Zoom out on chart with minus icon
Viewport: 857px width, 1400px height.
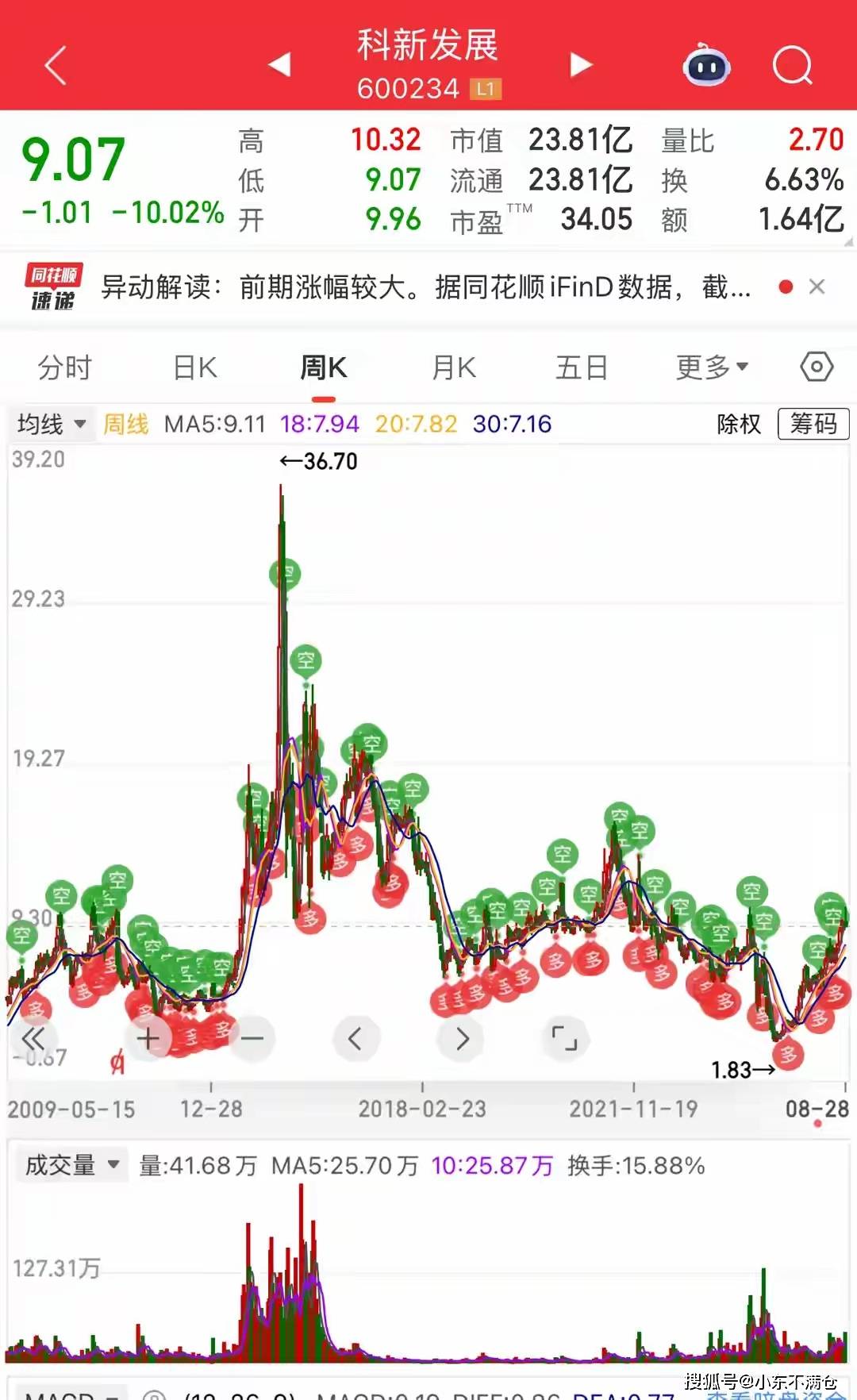coord(252,1037)
